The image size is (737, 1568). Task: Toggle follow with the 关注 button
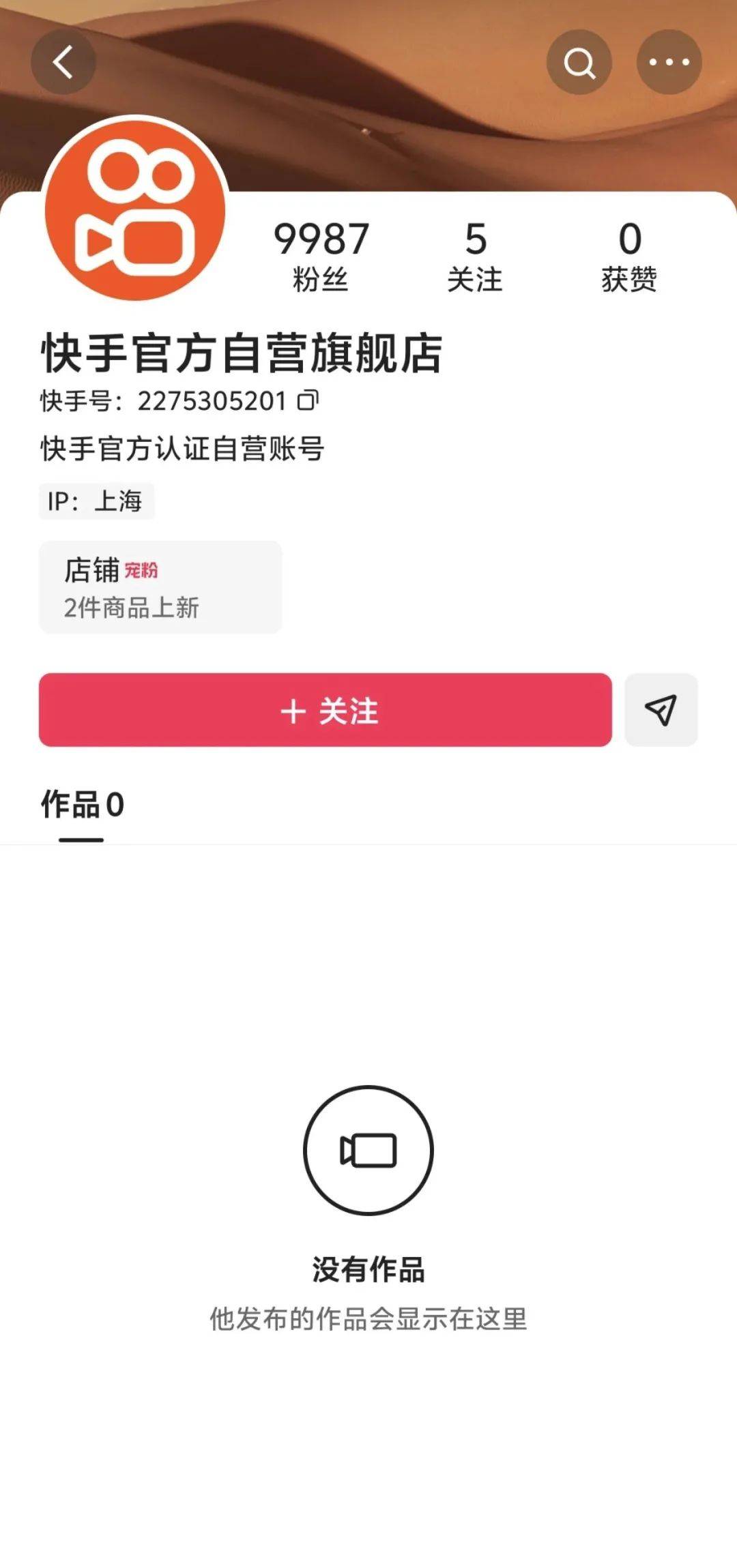[x=327, y=712]
